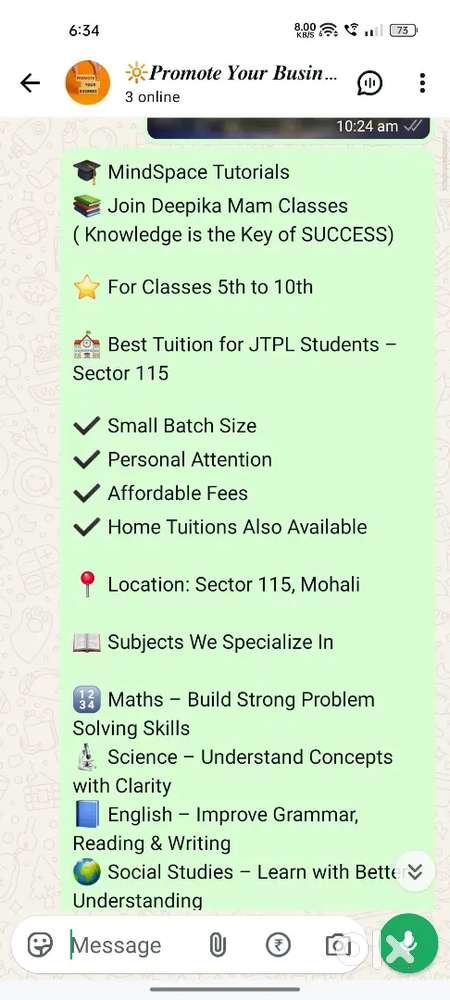Open Promote Your Business group info

pyautogui.click(x=231, y=83)
